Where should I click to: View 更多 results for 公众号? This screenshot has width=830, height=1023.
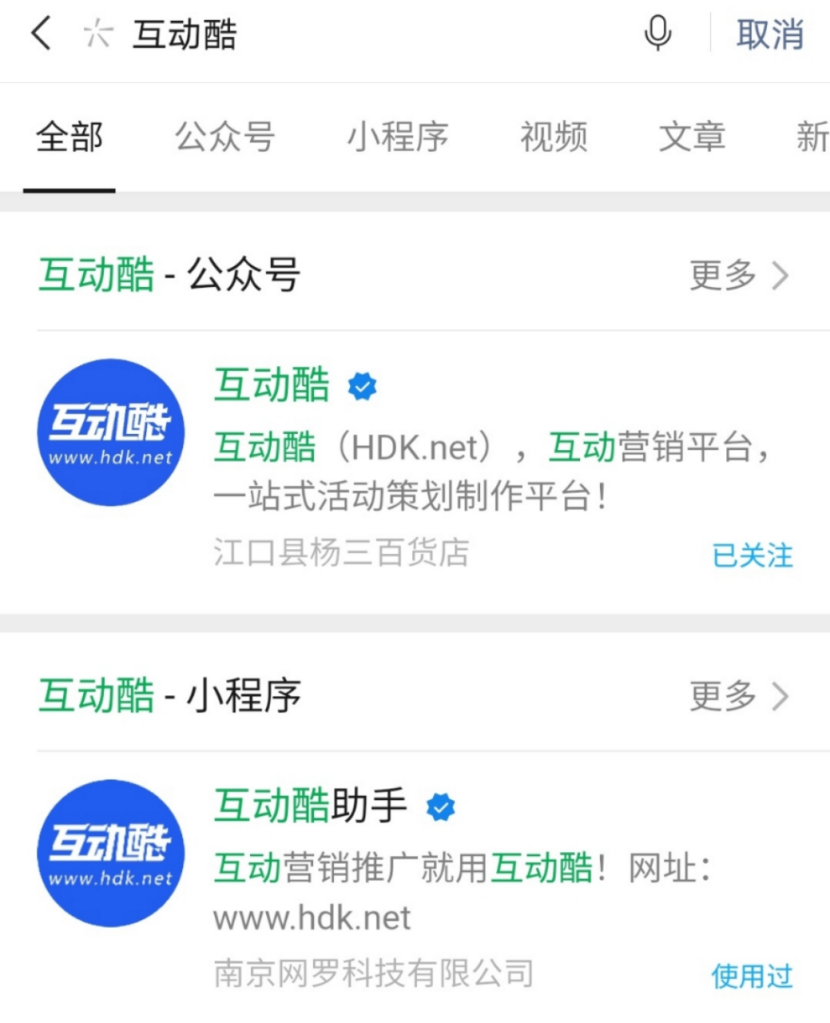(739, 275)
